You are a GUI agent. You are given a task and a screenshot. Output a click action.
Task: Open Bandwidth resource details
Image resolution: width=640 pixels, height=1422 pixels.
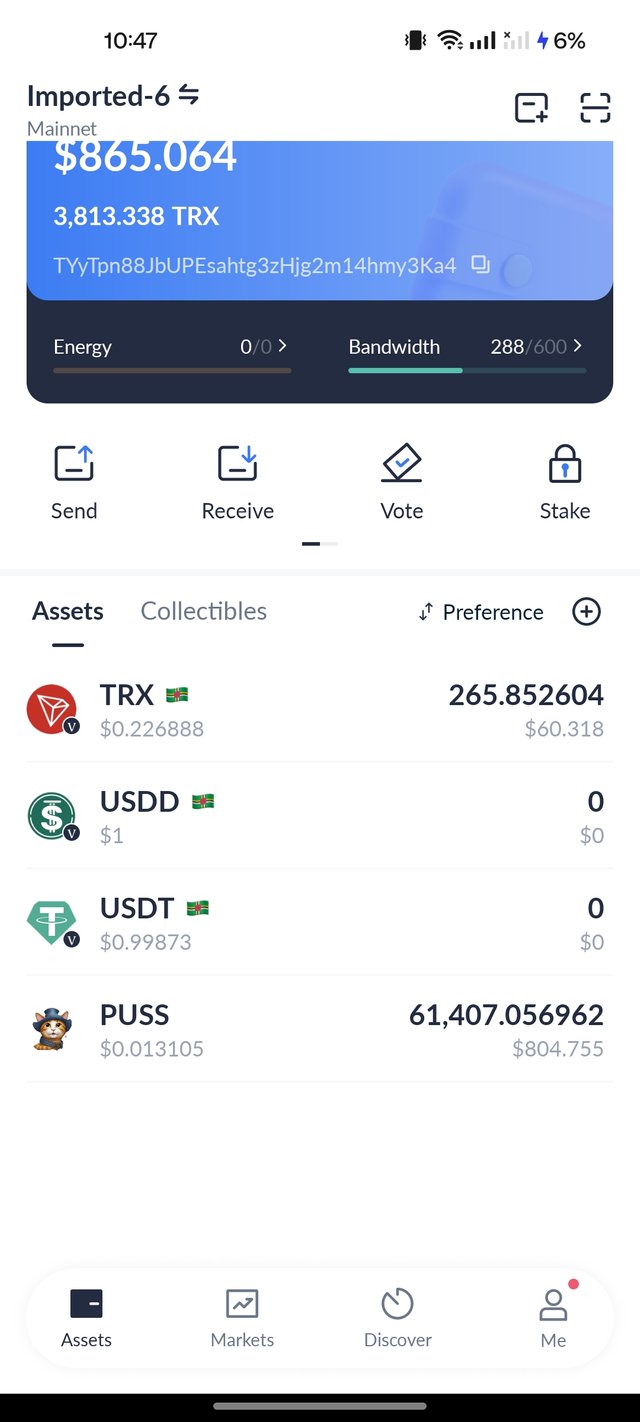pyautogui.click(x=466, y=348)
